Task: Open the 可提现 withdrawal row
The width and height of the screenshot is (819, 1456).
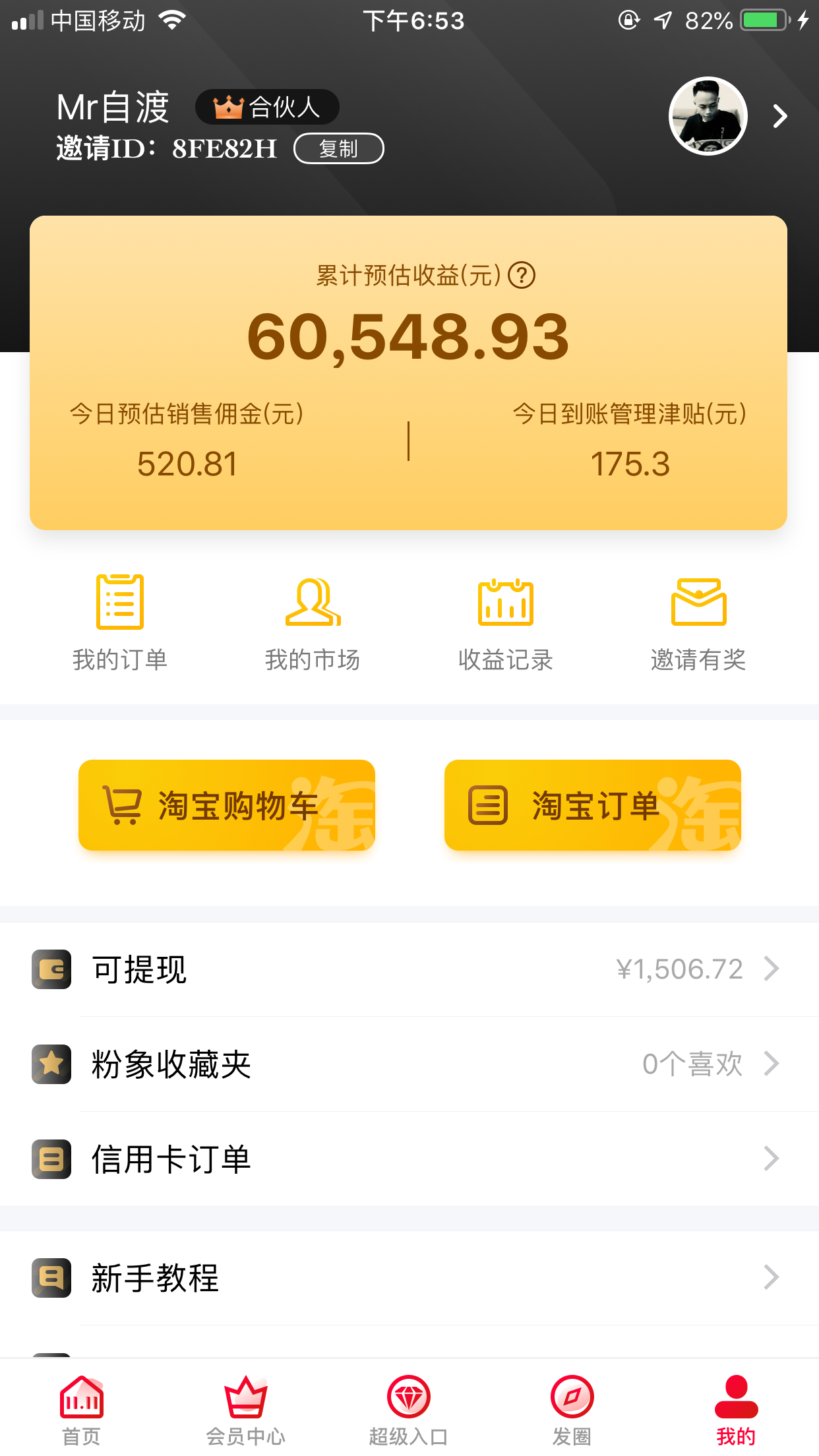Action: 409,969
